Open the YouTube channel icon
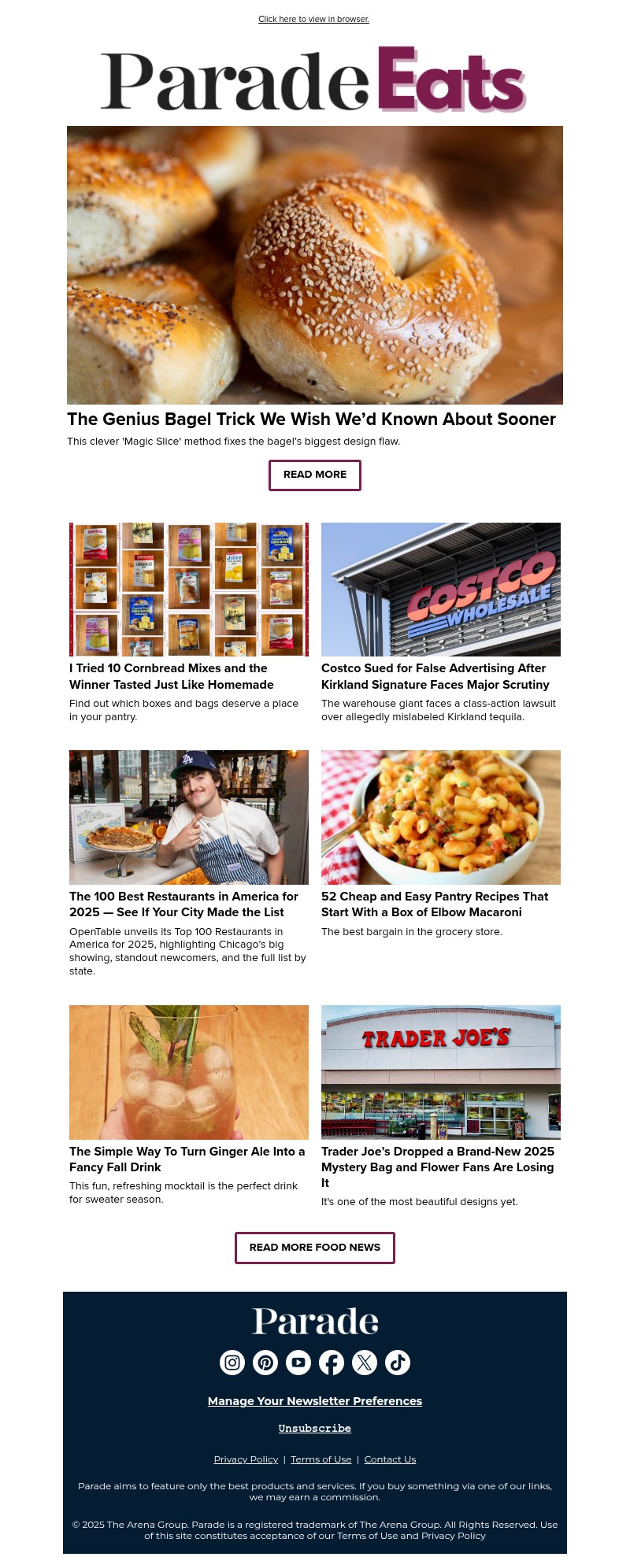 tap(298, 1363)
